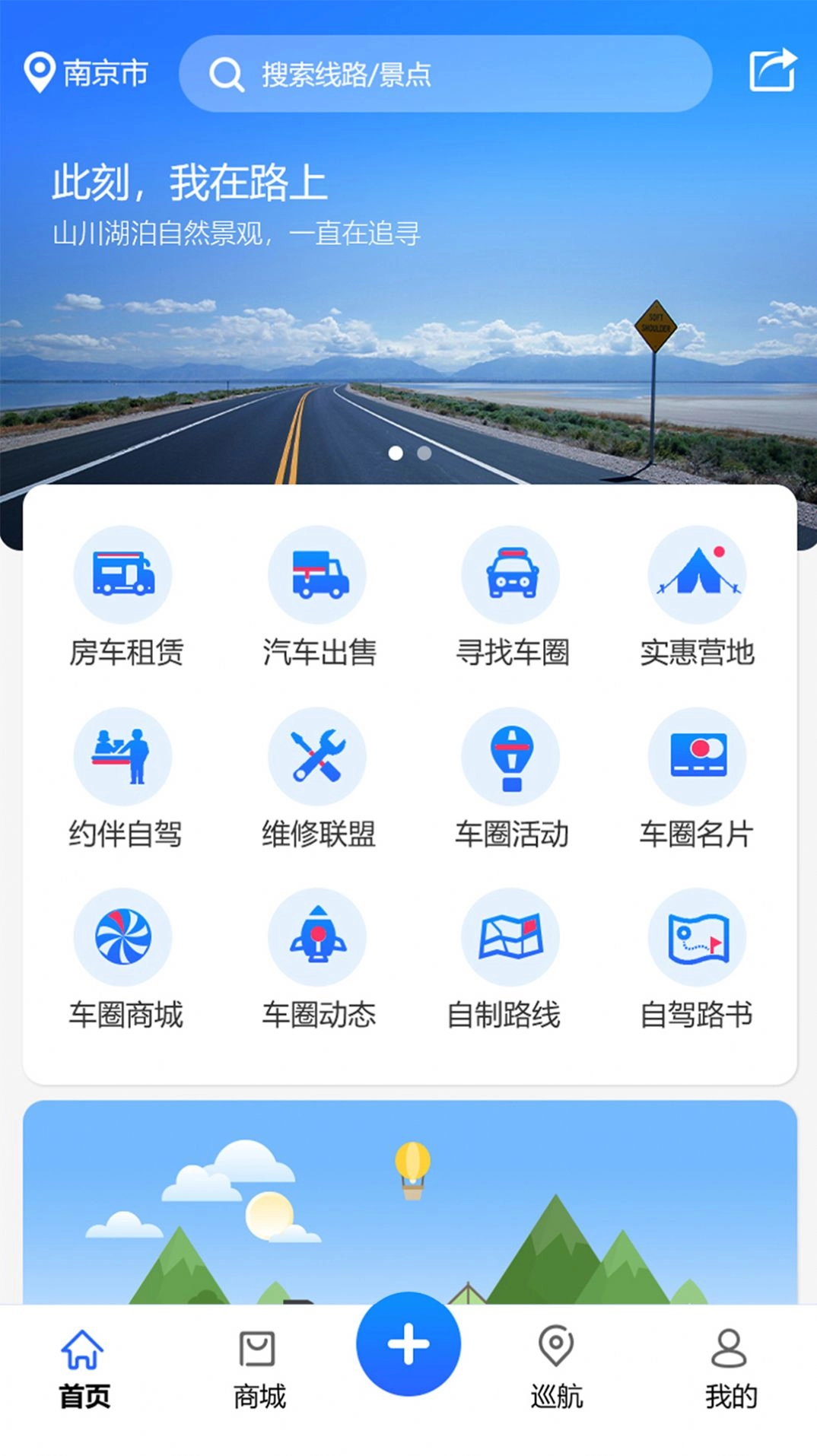
Task: Select the 车圈动态 rocket icon
Action: (316, 937)
